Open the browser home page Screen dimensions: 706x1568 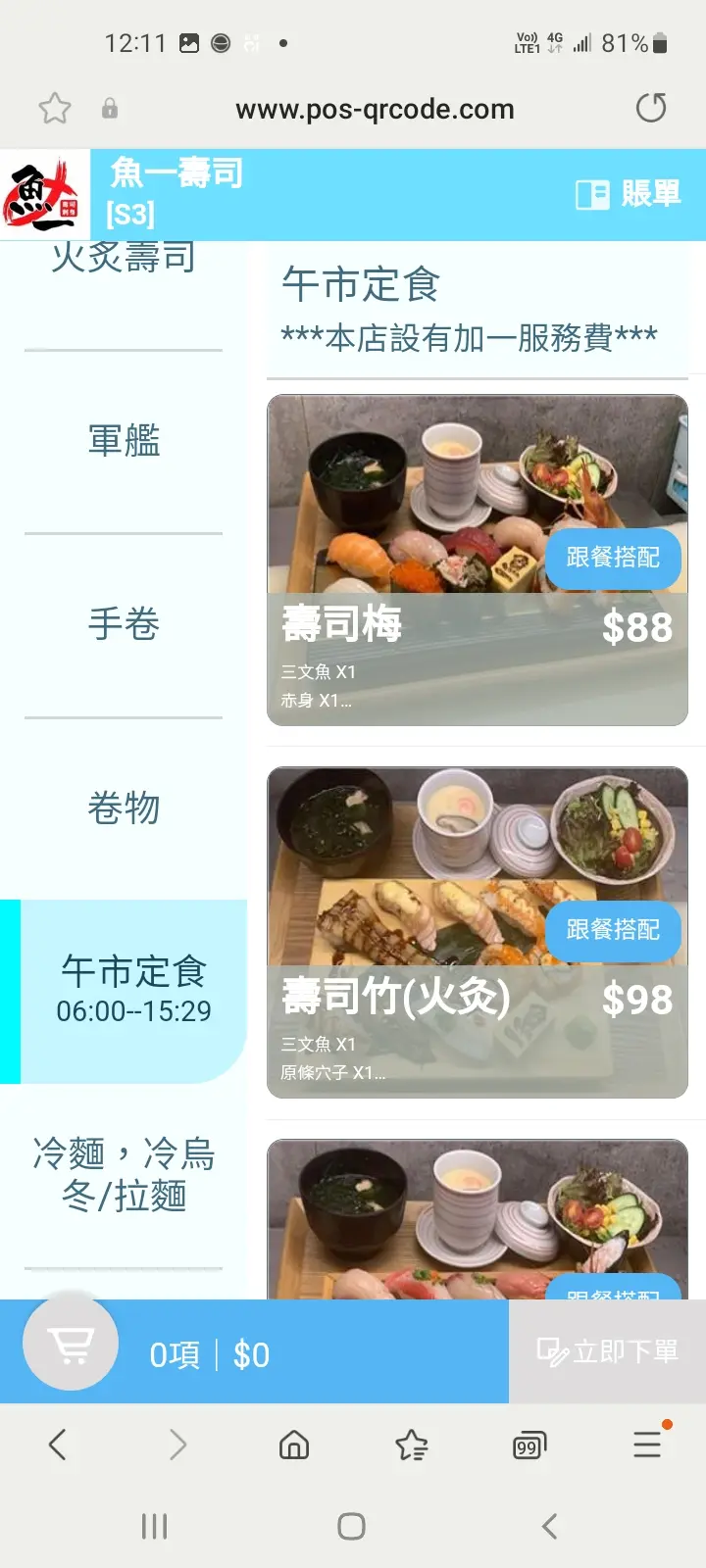(294, 1445)
